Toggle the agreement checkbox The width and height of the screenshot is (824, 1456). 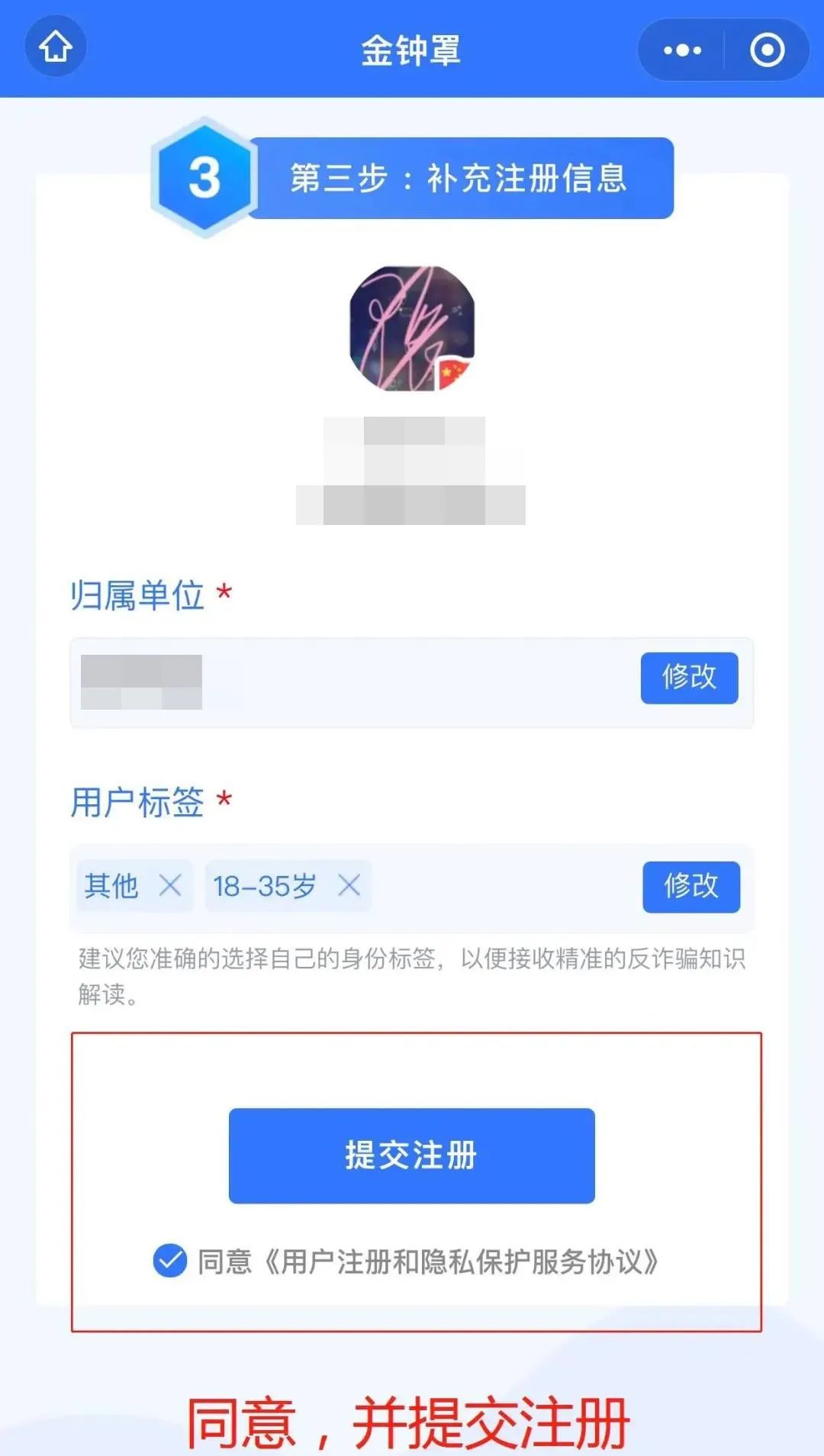[170, 1261]
